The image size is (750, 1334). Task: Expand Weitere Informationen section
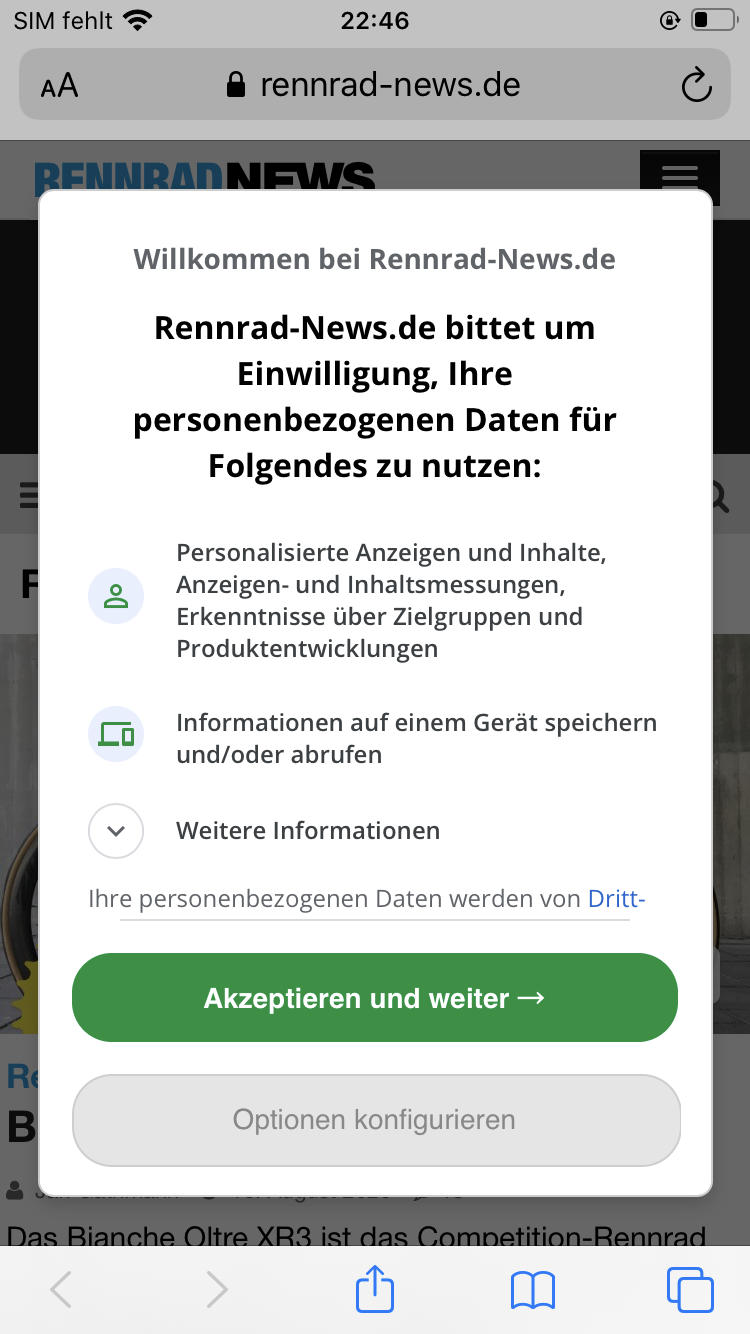point(116,831)
